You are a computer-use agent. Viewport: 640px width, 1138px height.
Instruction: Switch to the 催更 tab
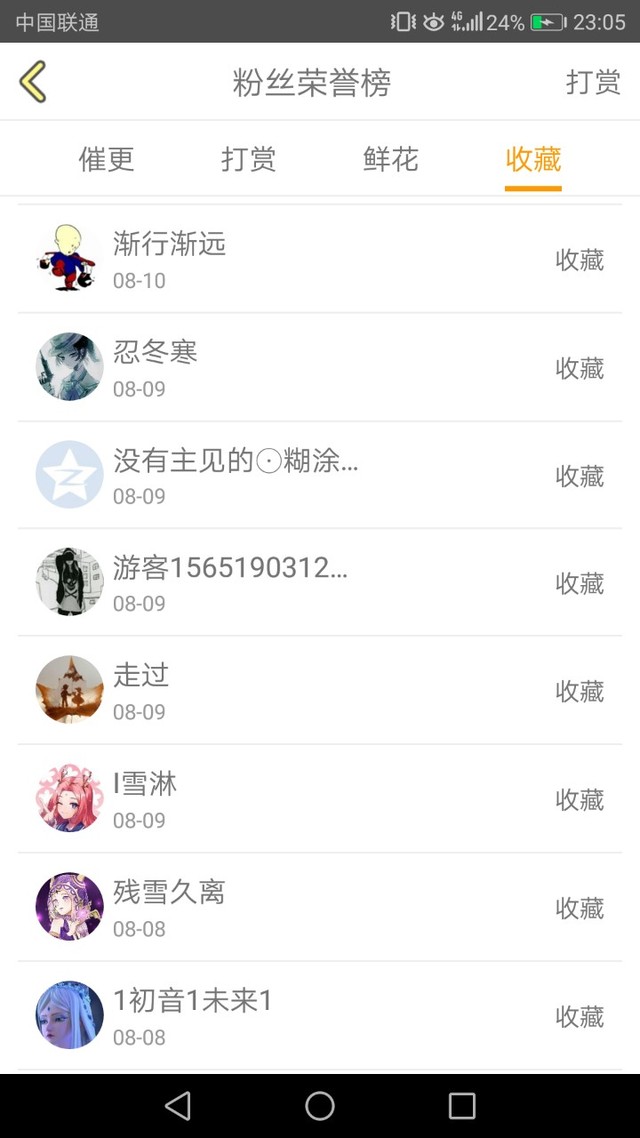click(x=107, y=159)
